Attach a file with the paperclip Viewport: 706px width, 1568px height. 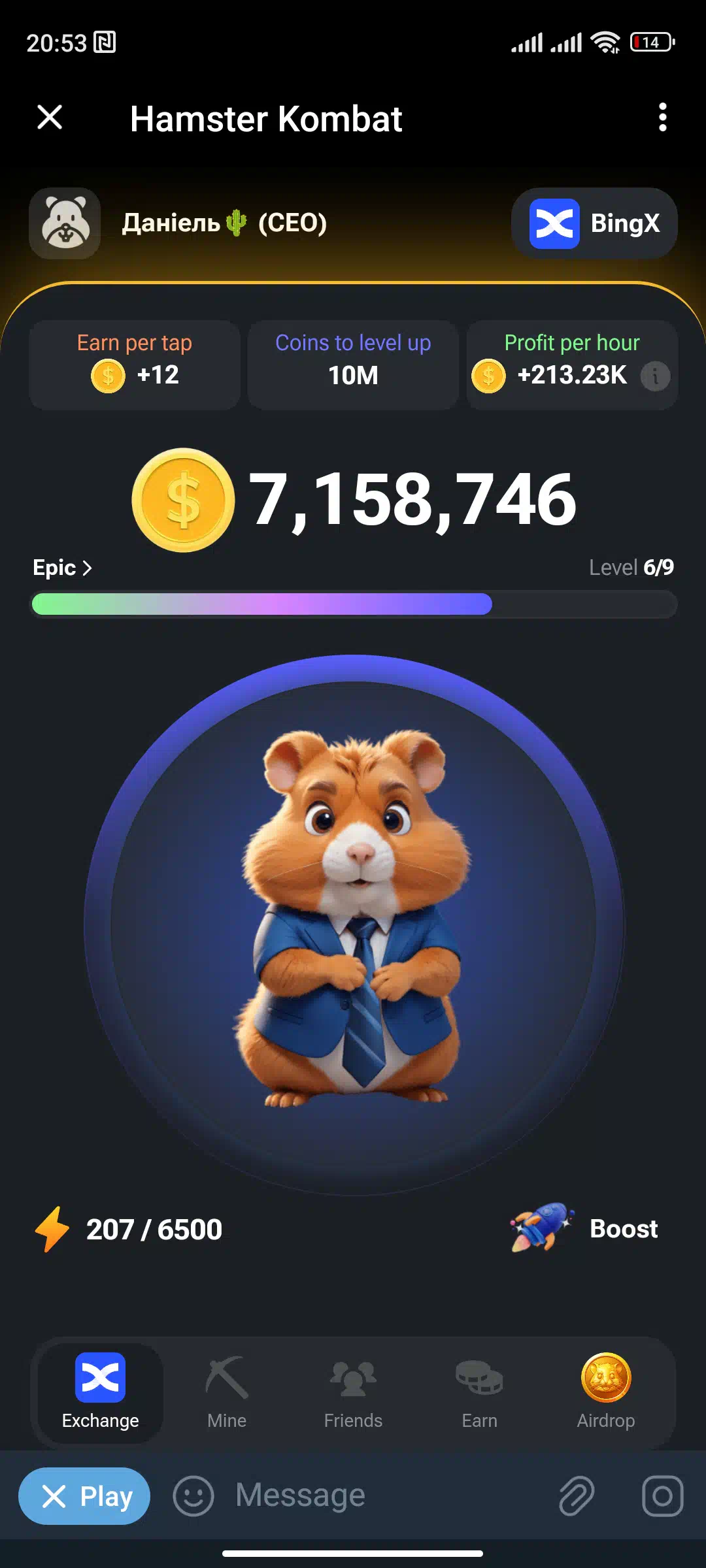(576, 1496)
